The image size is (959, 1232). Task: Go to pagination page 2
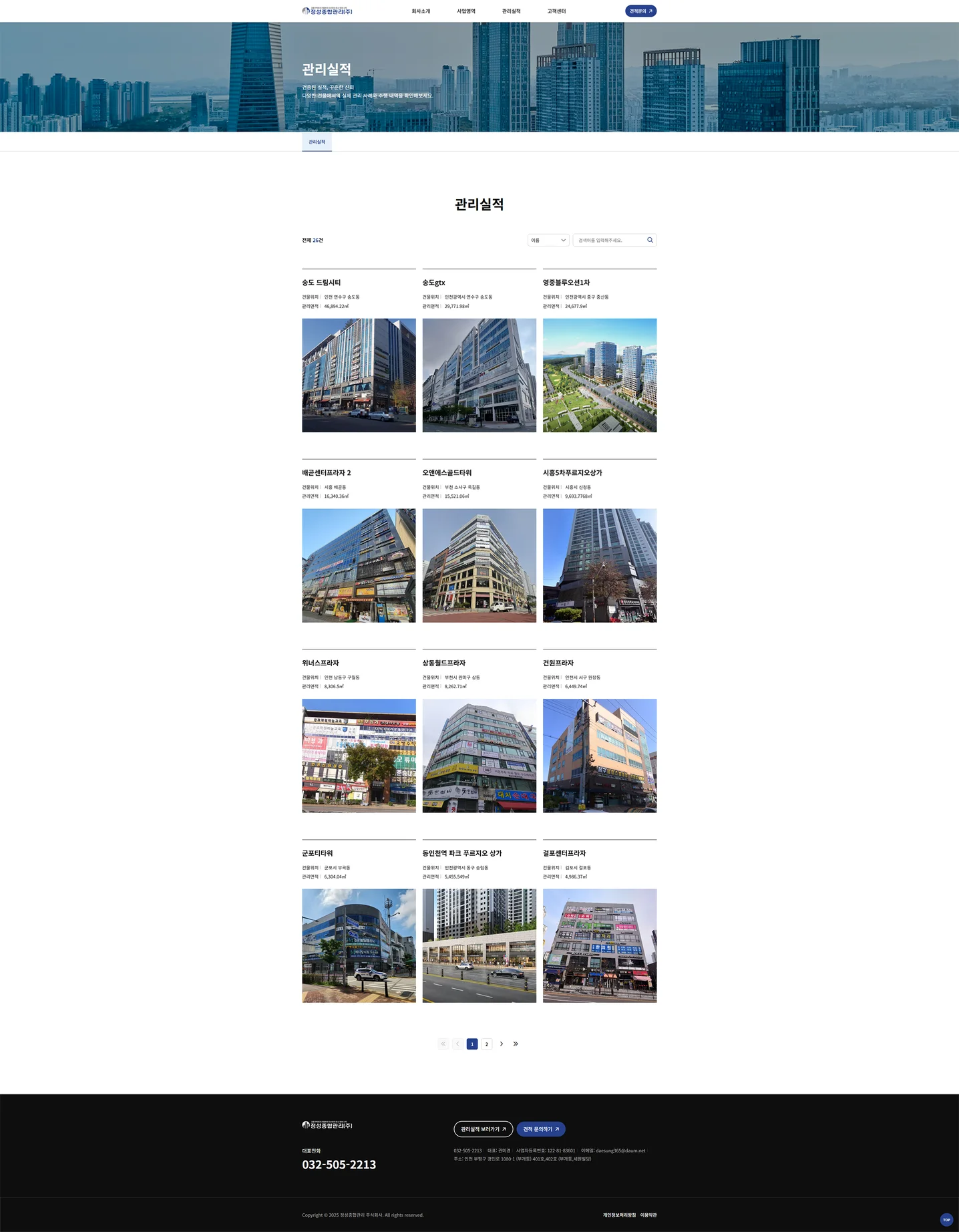click(487, 1043)
